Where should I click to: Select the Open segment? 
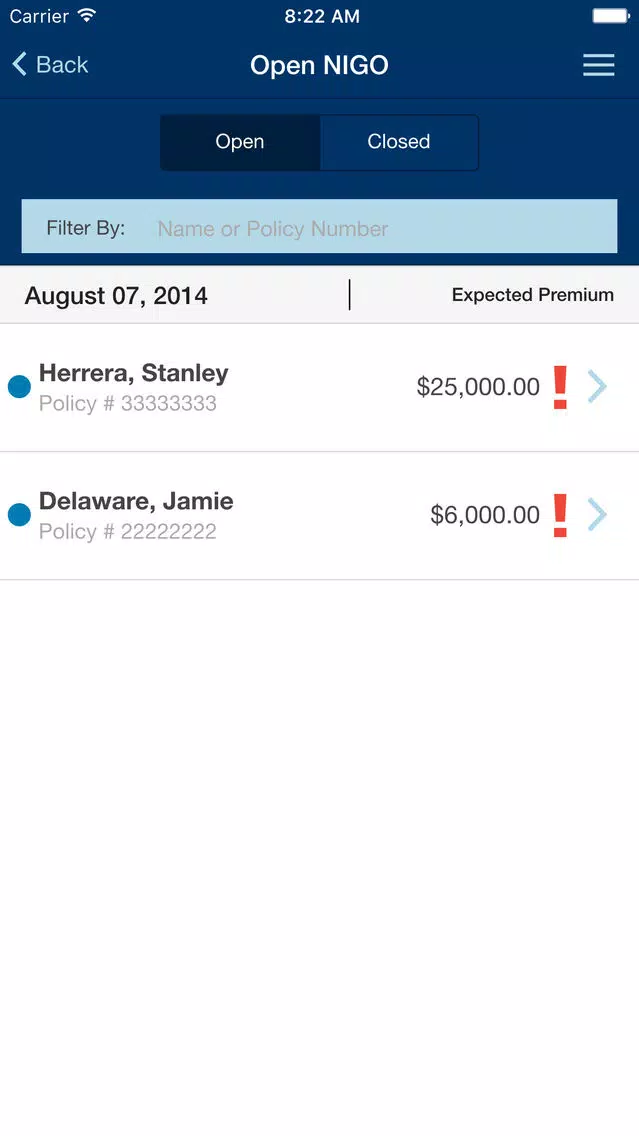click(x=240, y=142)
